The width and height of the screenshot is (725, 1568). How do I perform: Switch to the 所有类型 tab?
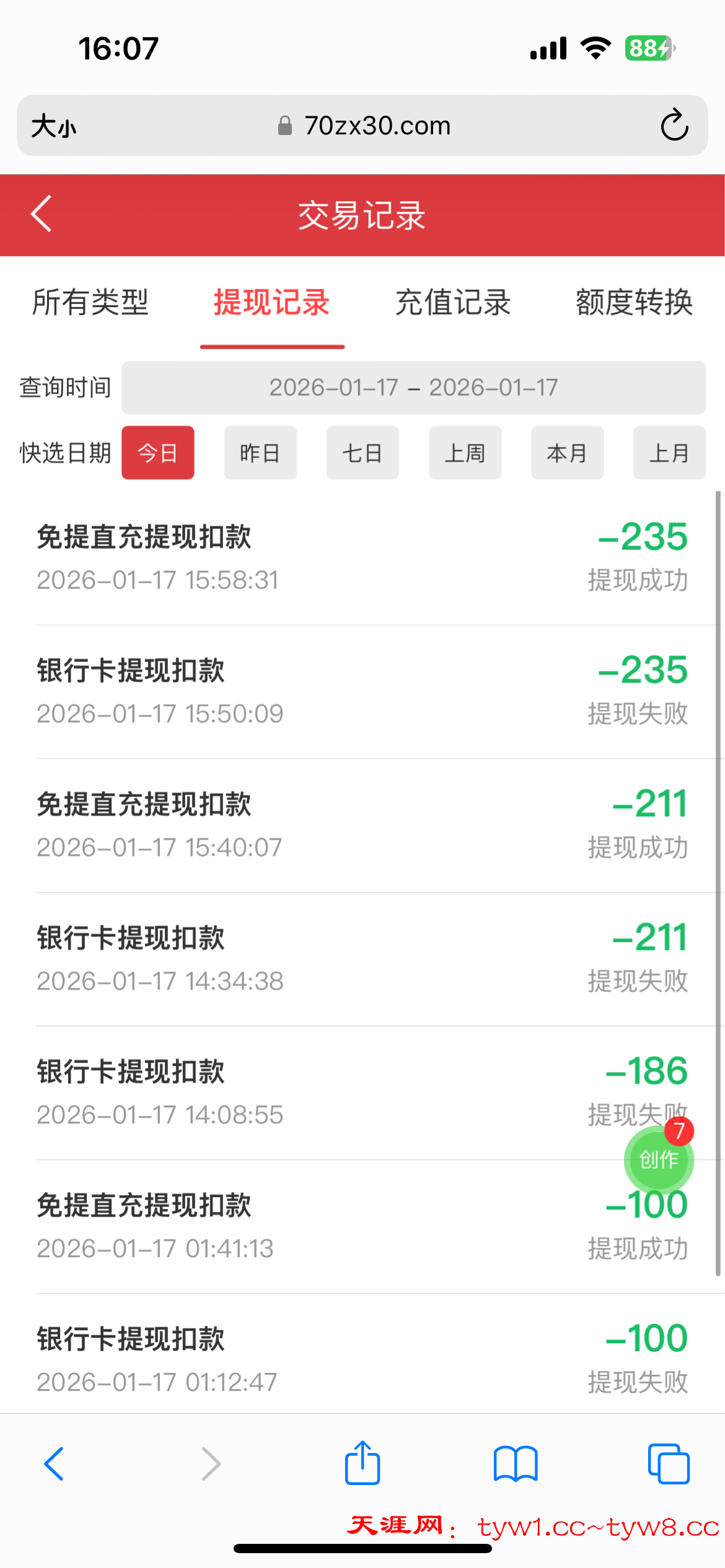90,303
